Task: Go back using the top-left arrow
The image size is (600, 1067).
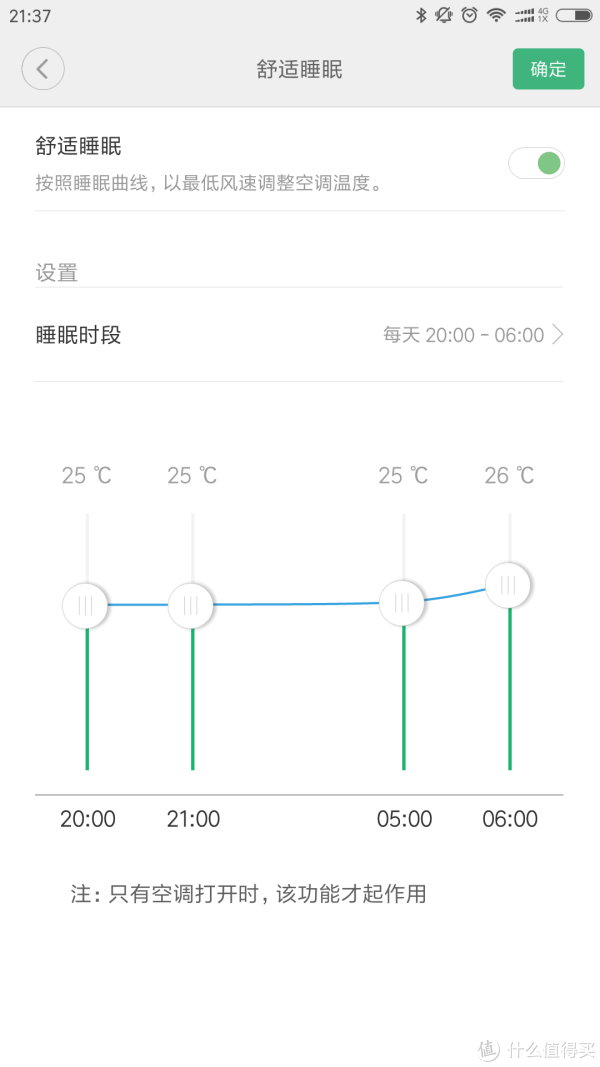Action: tap(43, 69)
